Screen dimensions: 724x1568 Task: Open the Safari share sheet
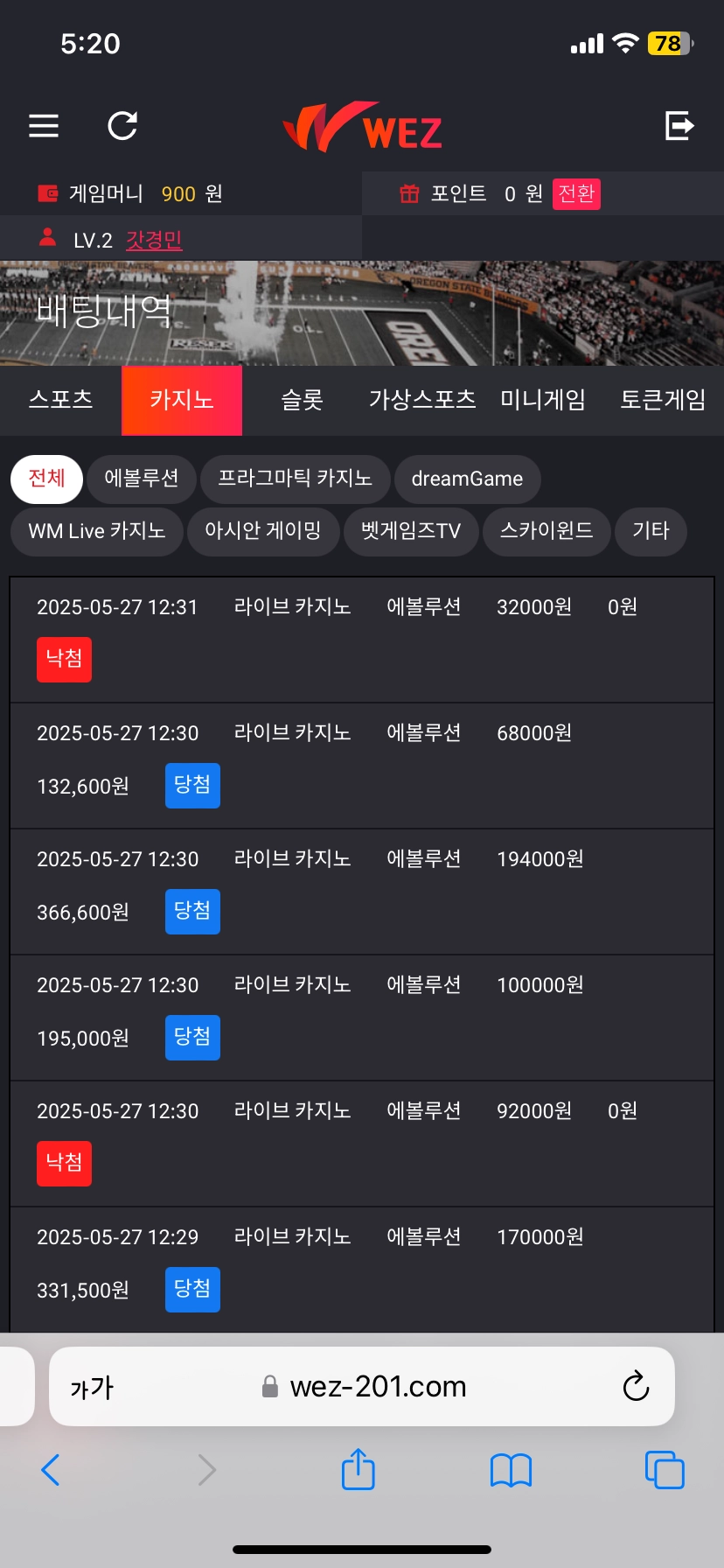[358, 1469]
